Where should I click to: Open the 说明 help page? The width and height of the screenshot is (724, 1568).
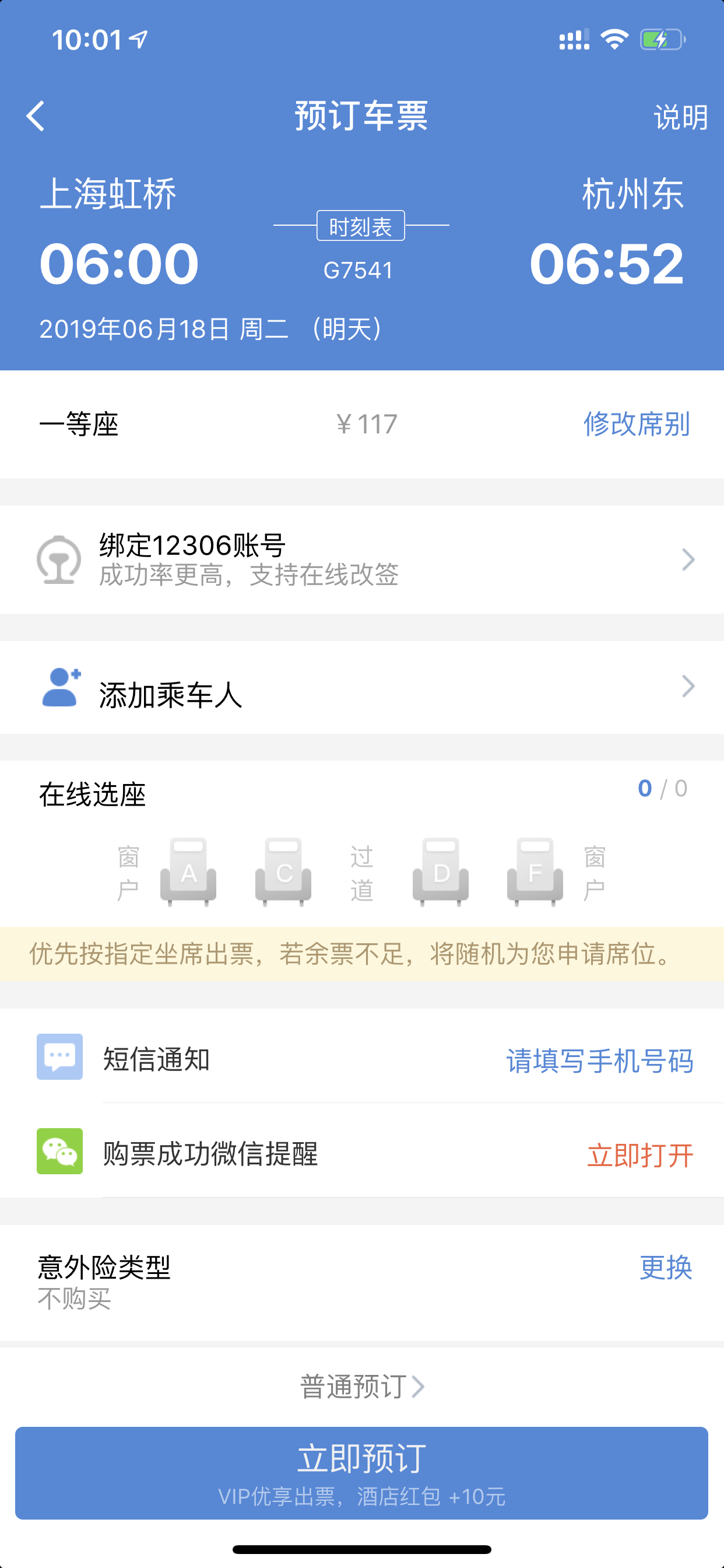click(681, 117)
